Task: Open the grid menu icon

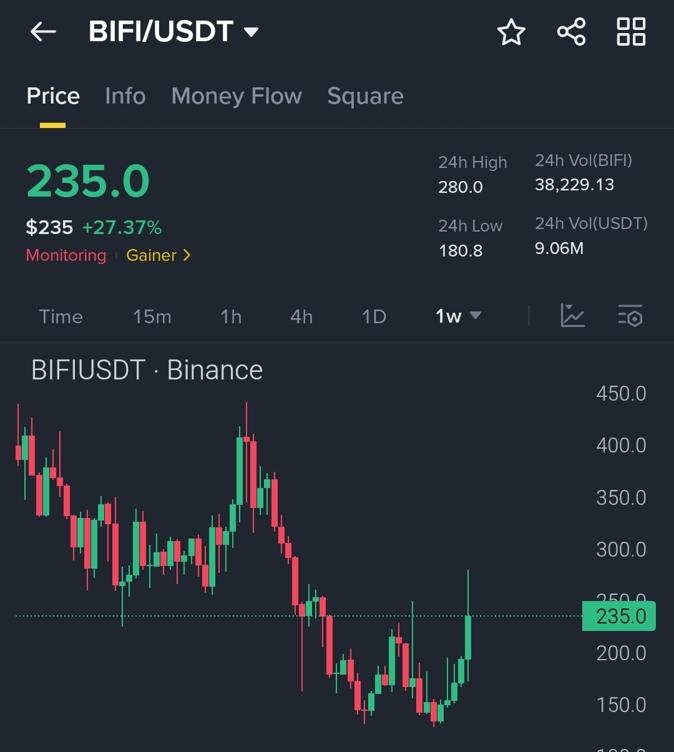Action: (x=631, y=32)
